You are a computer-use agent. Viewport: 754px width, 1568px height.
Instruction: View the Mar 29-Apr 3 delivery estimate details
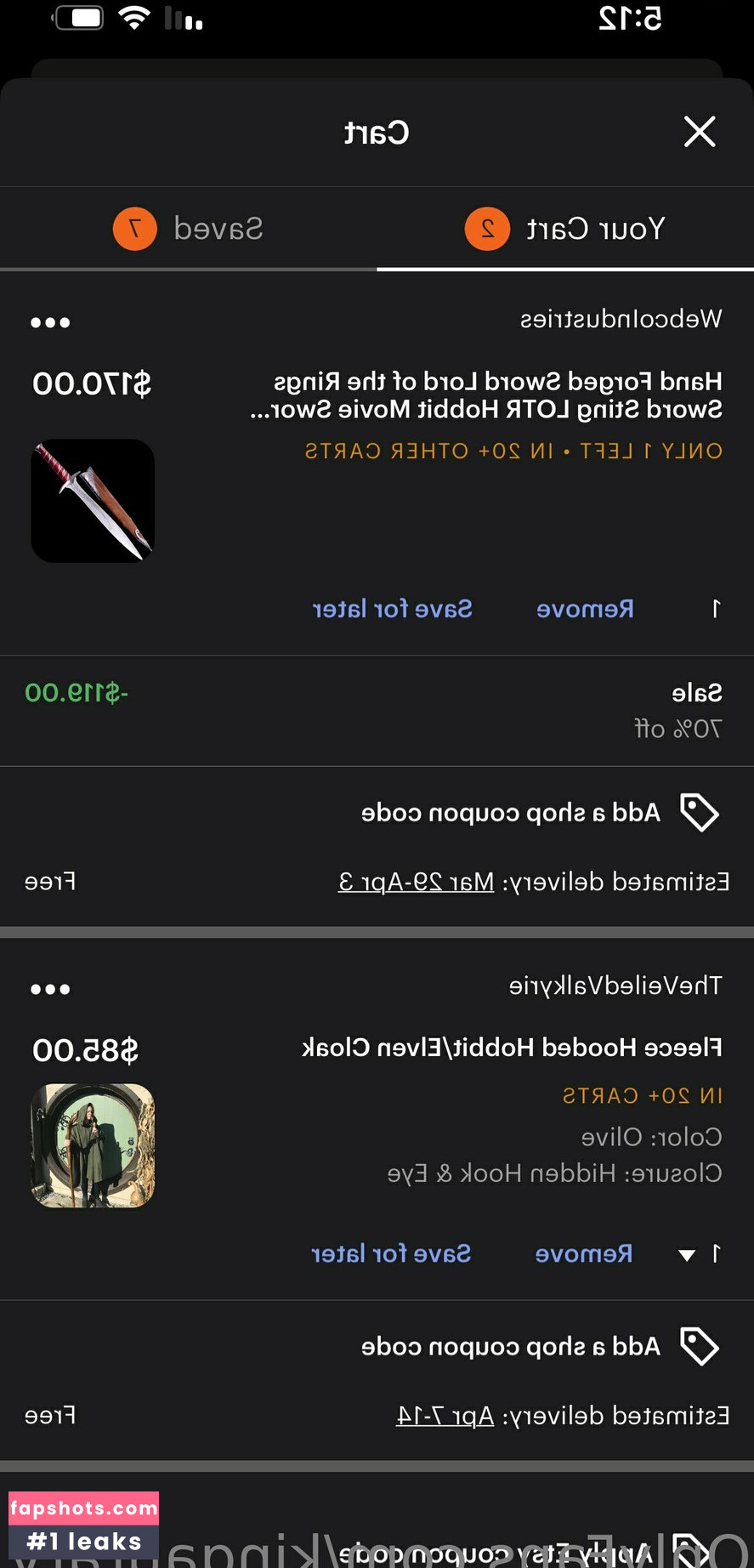(417, 882)
